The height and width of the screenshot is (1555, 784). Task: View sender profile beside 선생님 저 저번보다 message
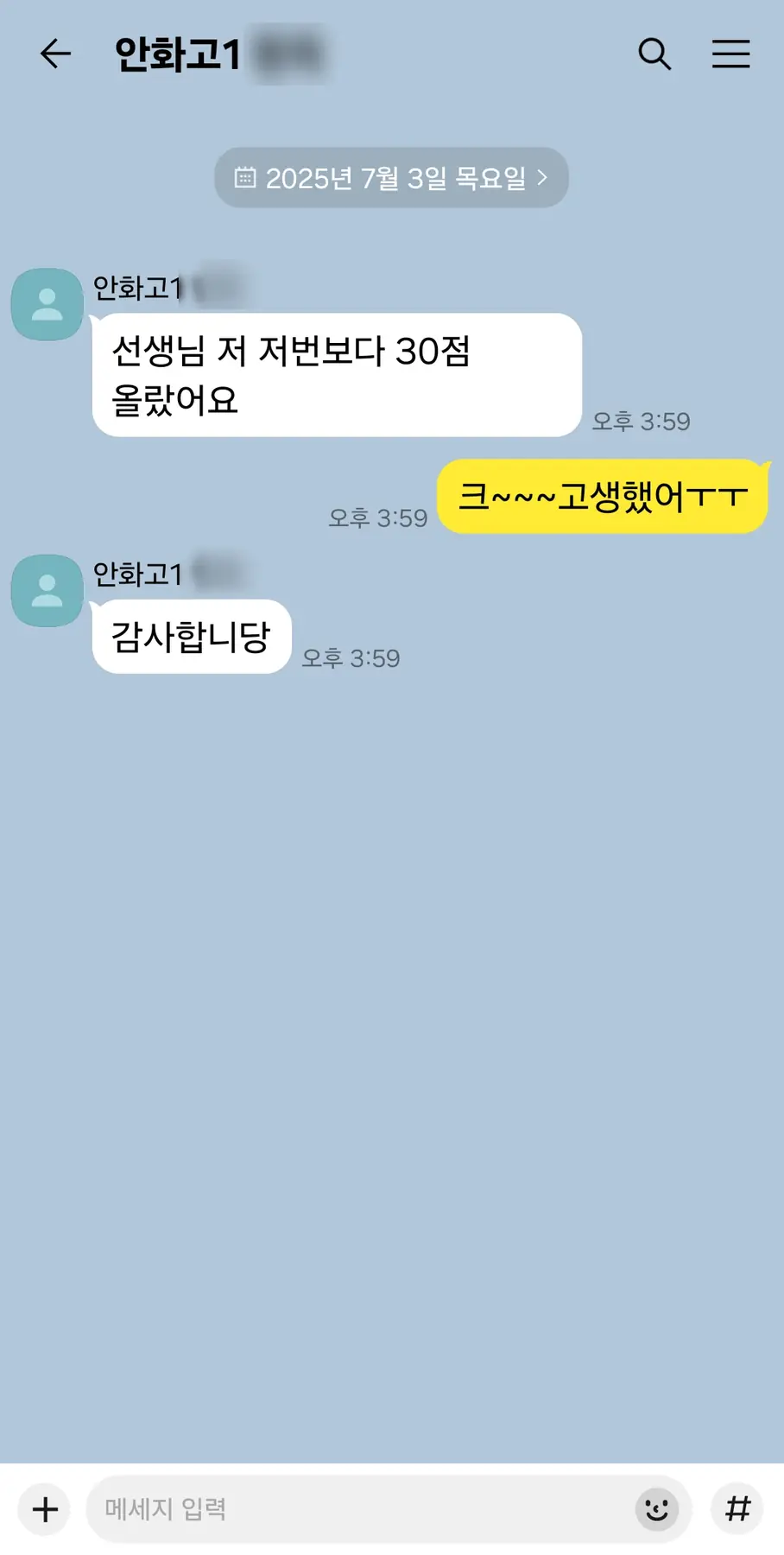(47, 304)
